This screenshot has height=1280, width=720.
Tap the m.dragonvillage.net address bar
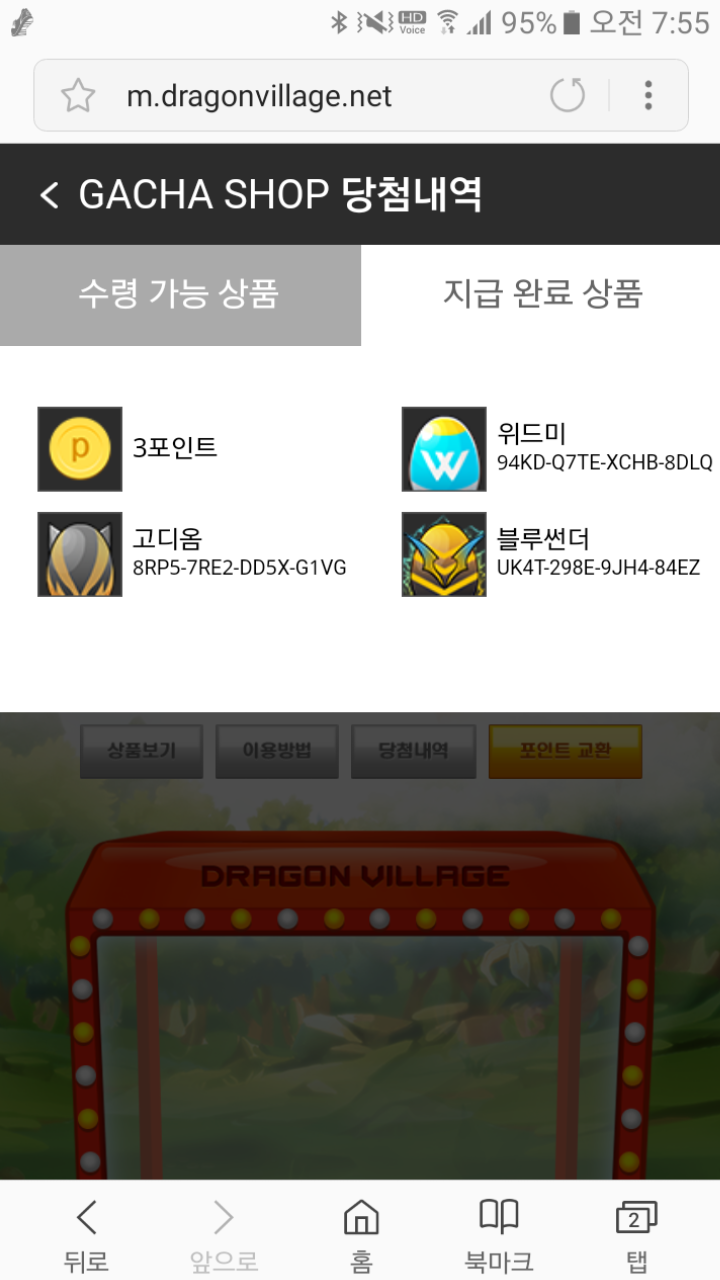click(300, 96)
